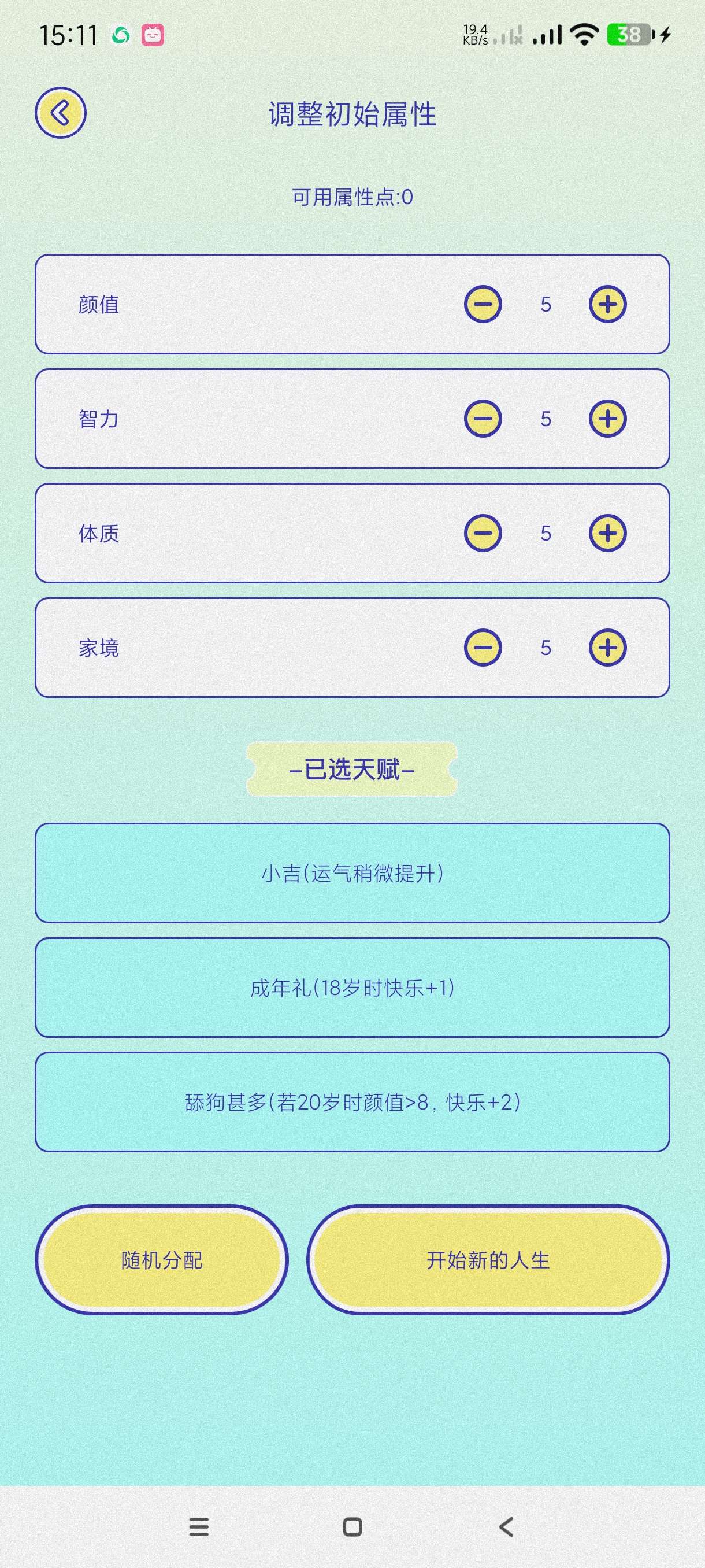Decrease the 颜值 attribute value
Viewport: 705px width, 1568px height.
pos(483,304)
